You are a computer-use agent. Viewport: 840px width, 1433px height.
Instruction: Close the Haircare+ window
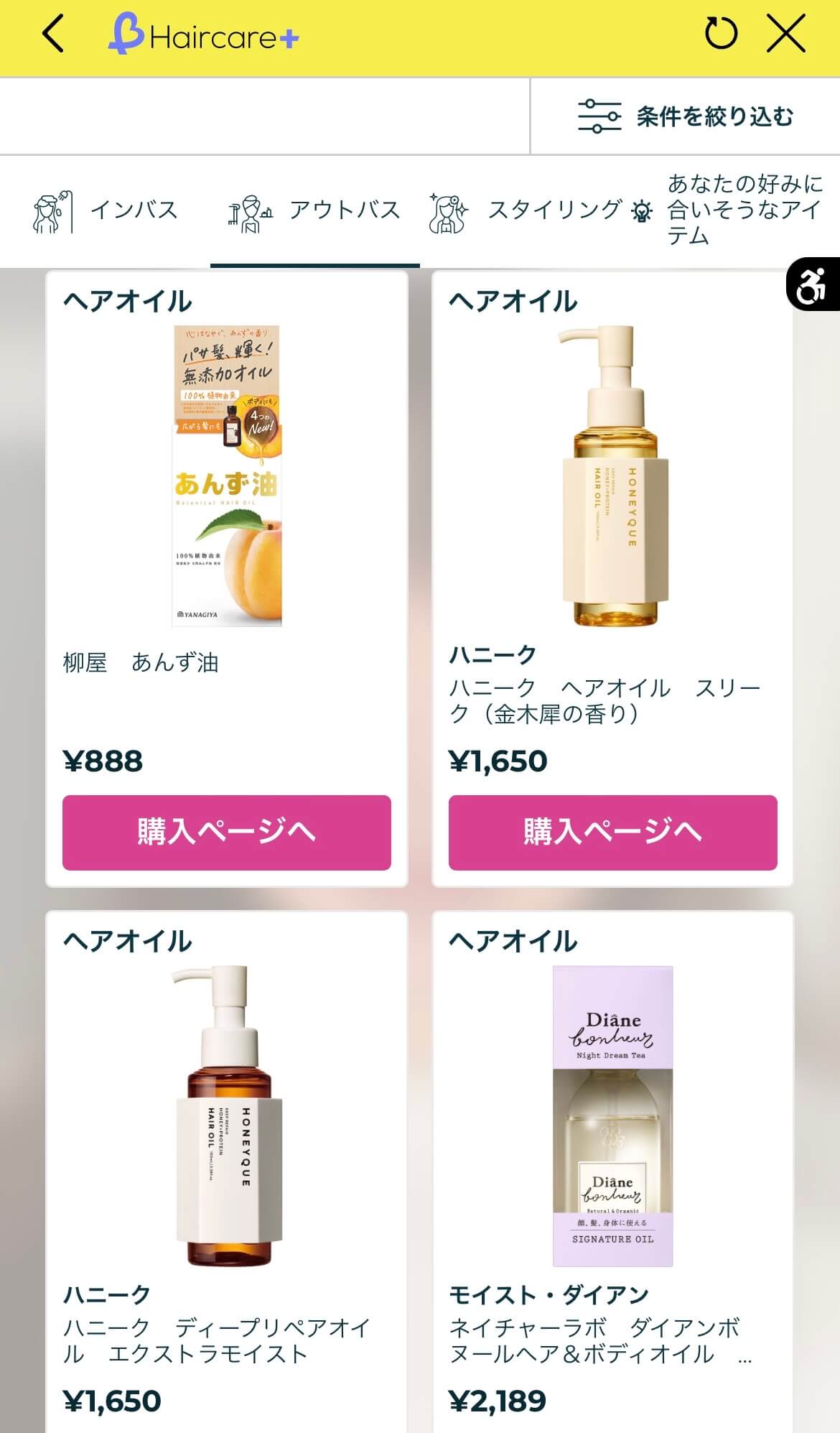tap(786, 34)
